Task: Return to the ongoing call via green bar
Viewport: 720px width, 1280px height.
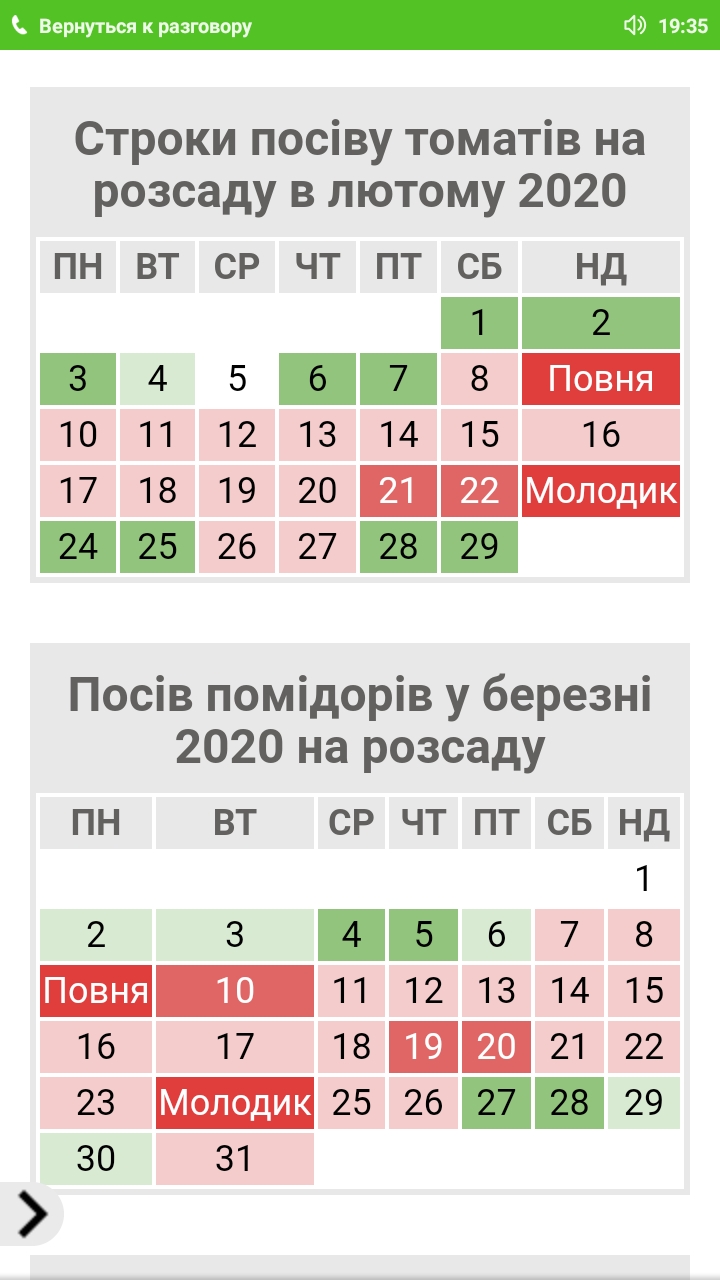Action: [145, 26]
